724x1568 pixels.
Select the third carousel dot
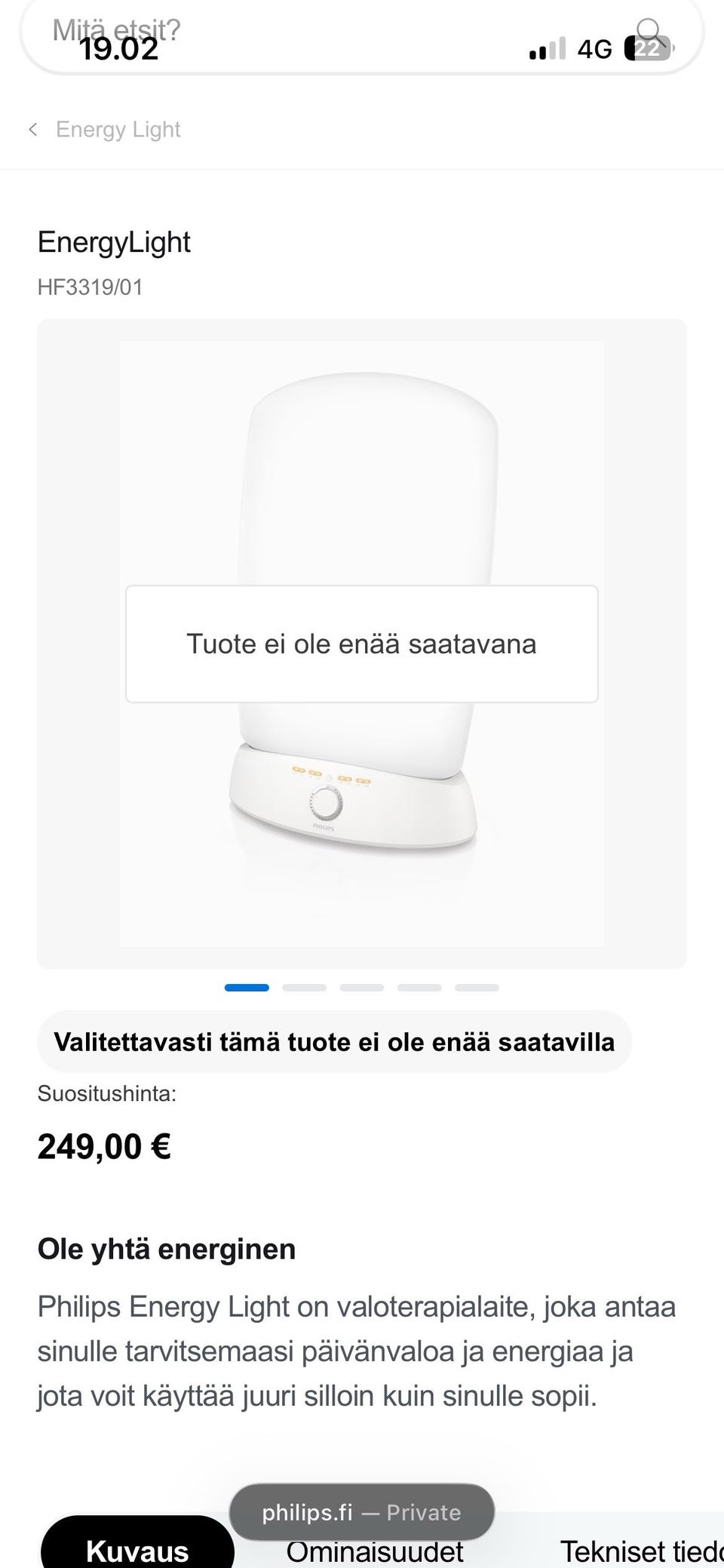(x=362, y=987)
